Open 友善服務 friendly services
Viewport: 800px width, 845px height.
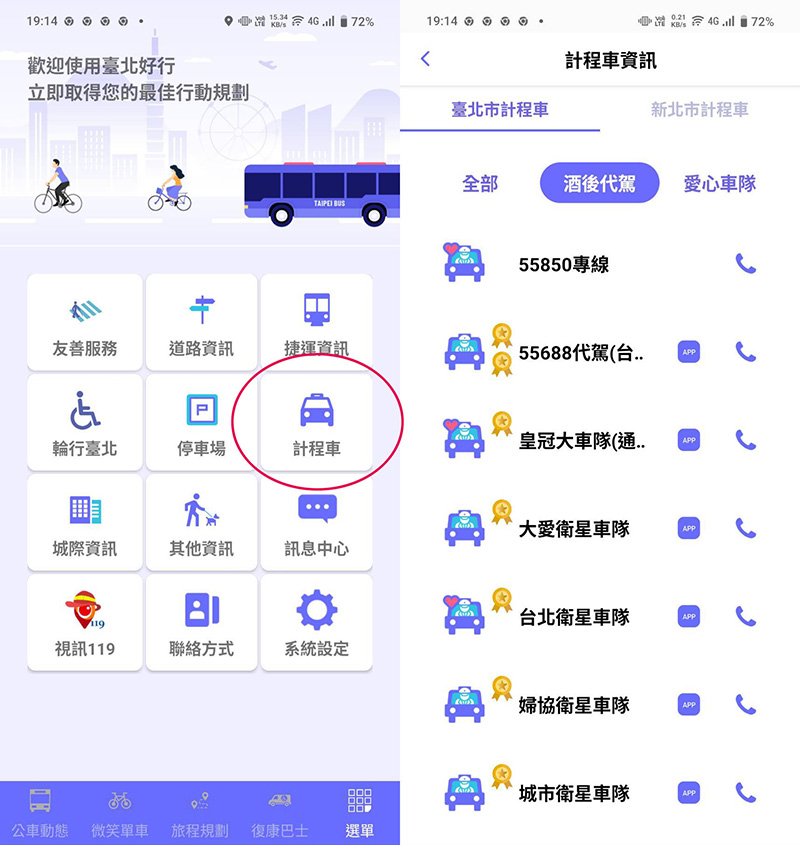(x=85, y=324)
